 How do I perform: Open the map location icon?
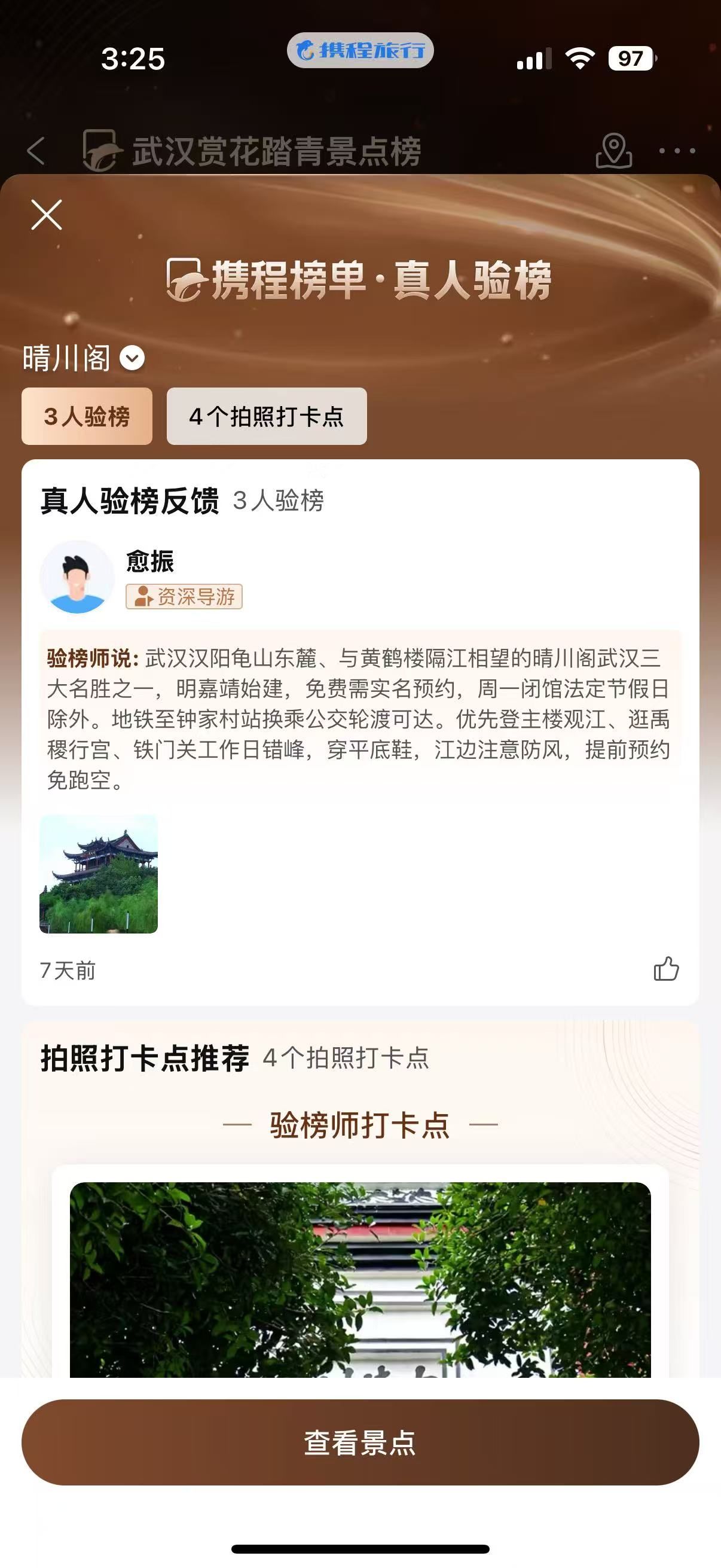coord(613,150)
